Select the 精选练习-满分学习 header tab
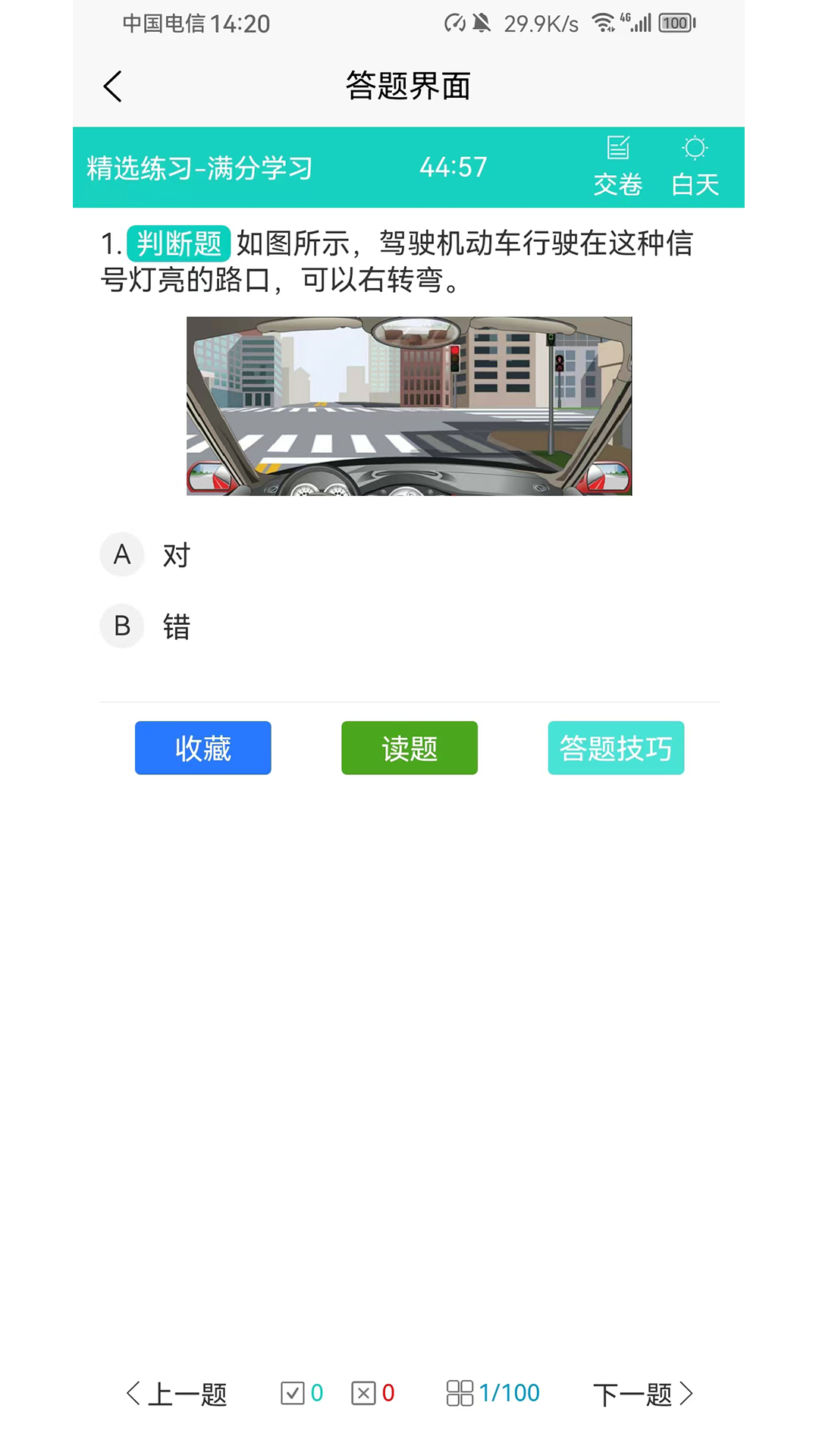This screenshot has height=1456, width=819. pyautogui.click(x=199, y=168)
